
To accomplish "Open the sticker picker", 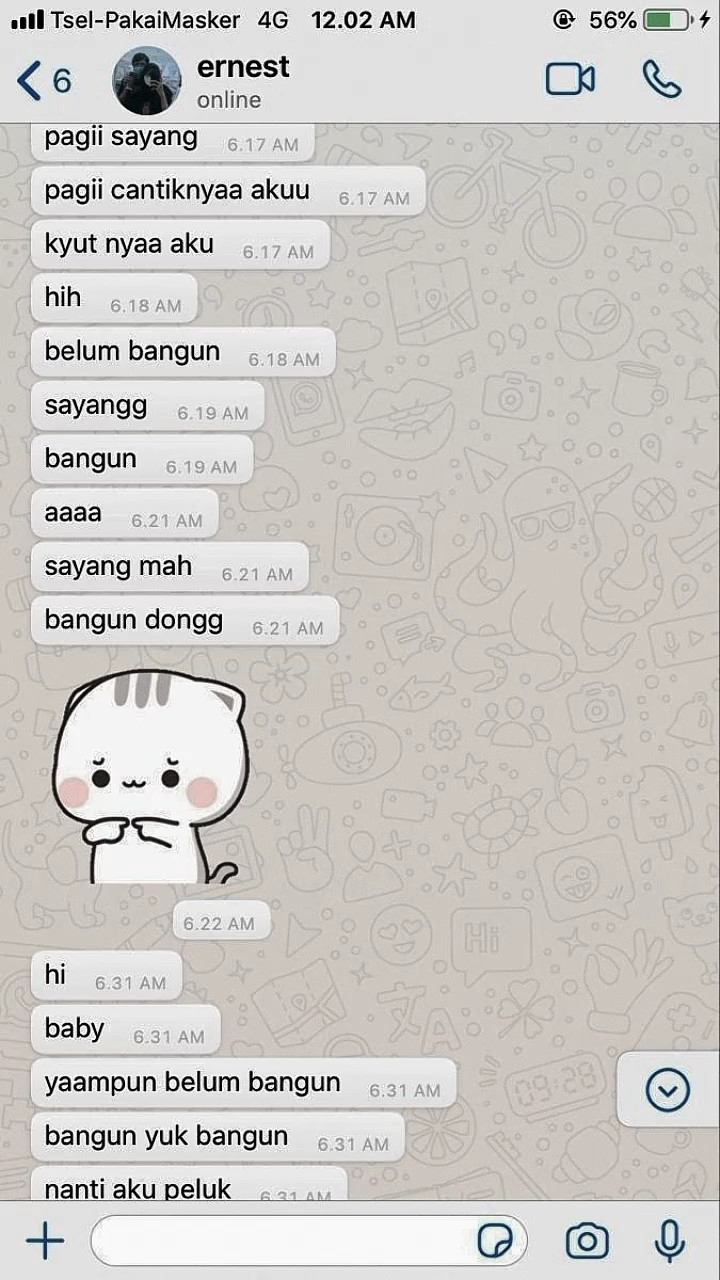I will point(496,1241).
